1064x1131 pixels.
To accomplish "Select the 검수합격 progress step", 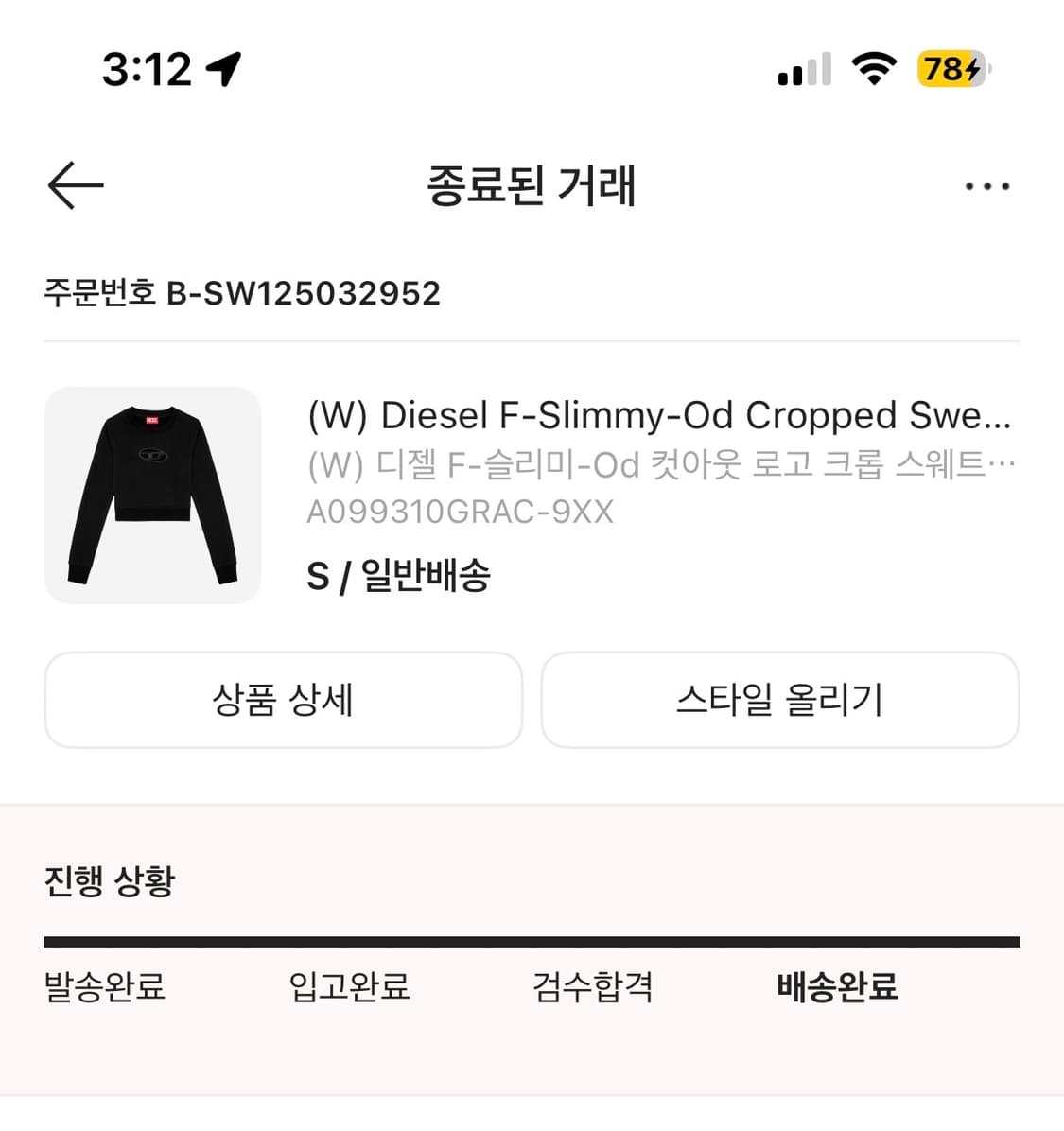I will [x=591, y=987].
